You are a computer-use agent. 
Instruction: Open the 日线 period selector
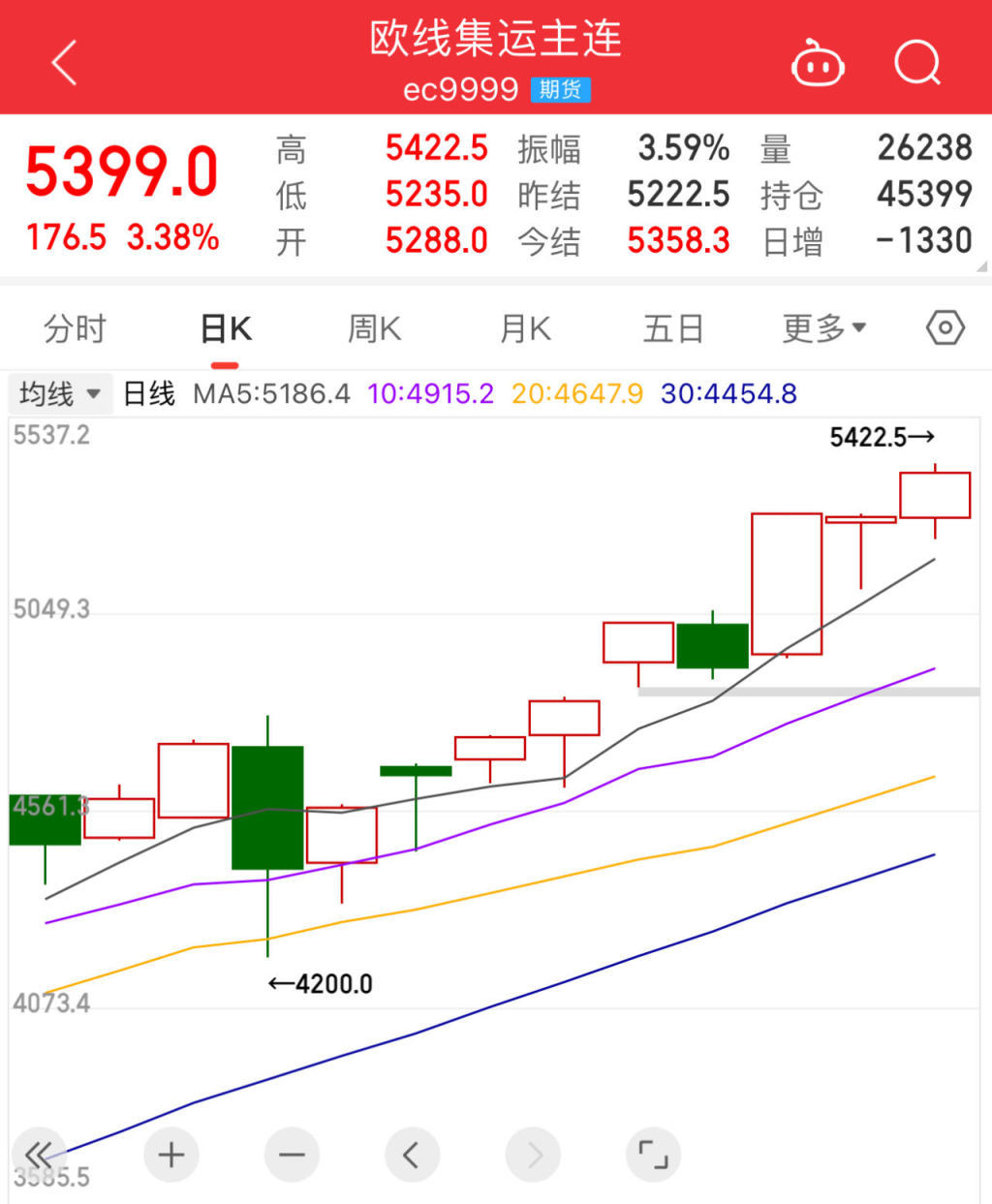tap(147, 393)
